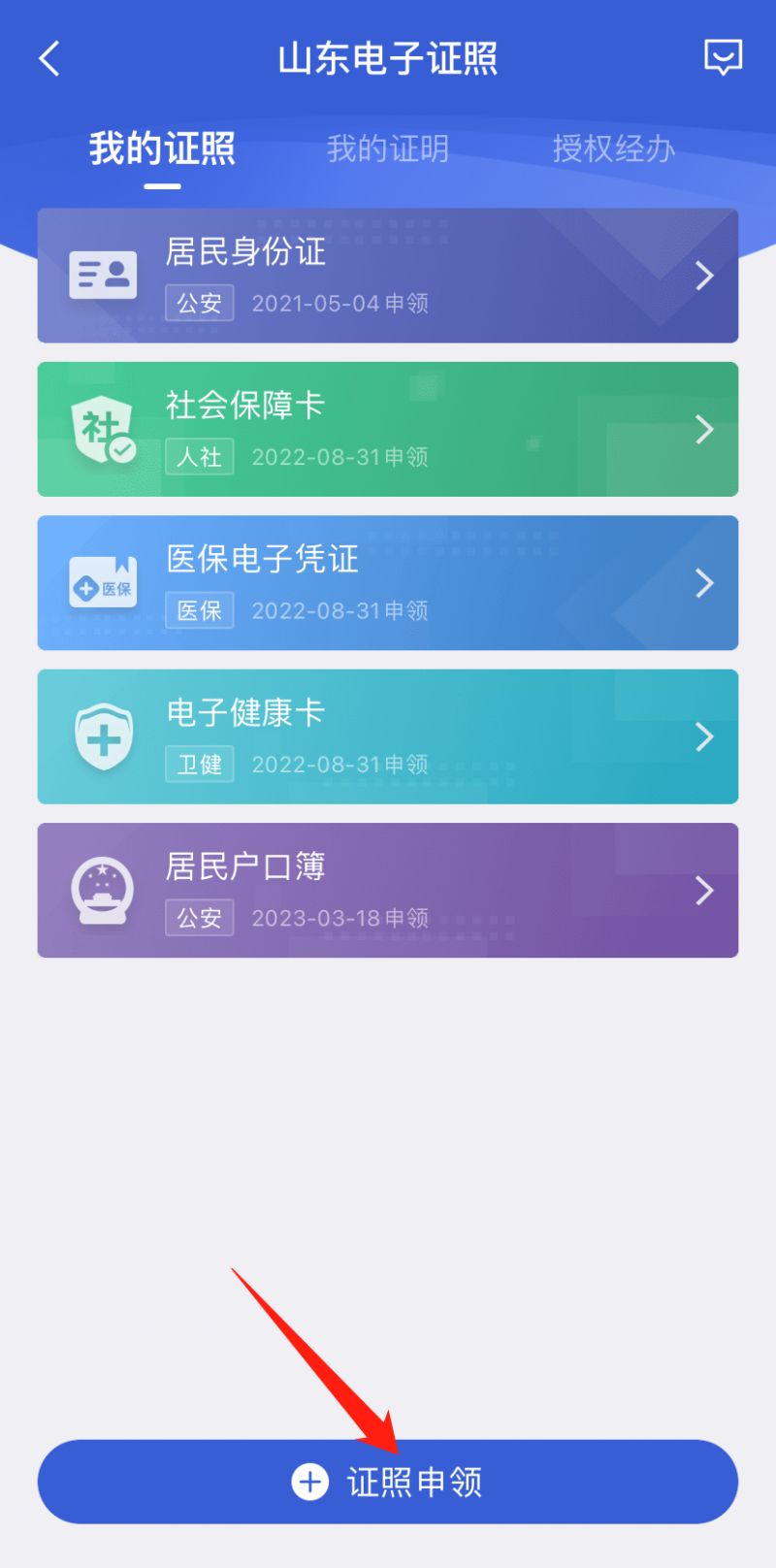The image size is (776, 1568).
Task: Open the 医保电子凭证 card
Action: click(388, 583)
